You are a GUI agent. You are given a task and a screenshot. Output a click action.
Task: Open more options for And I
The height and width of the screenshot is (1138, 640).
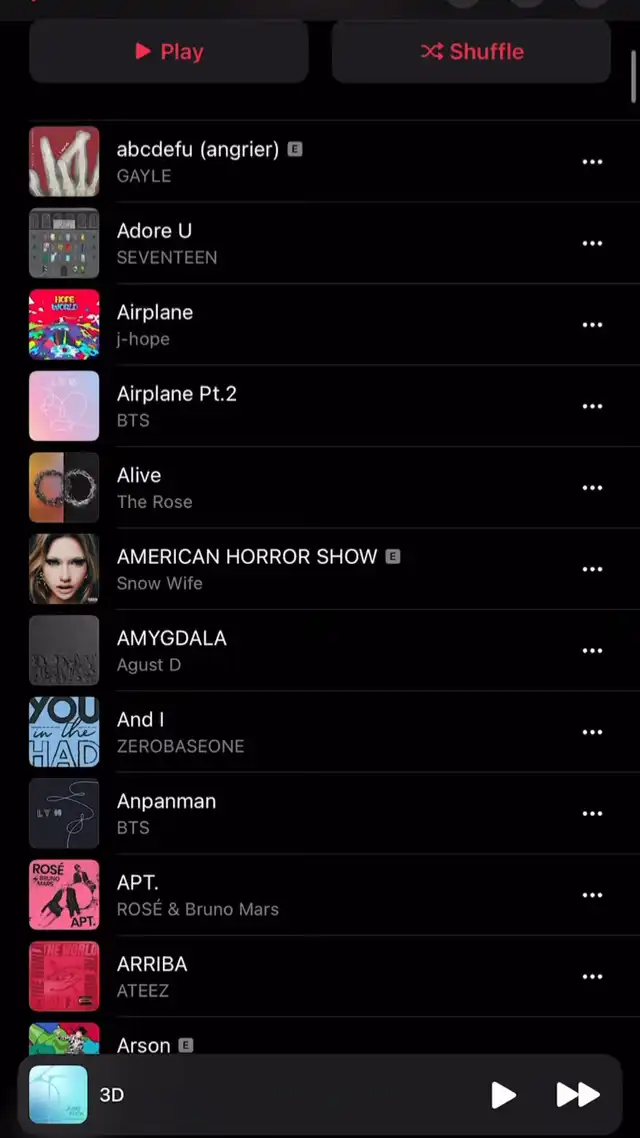tap(592, 732)
